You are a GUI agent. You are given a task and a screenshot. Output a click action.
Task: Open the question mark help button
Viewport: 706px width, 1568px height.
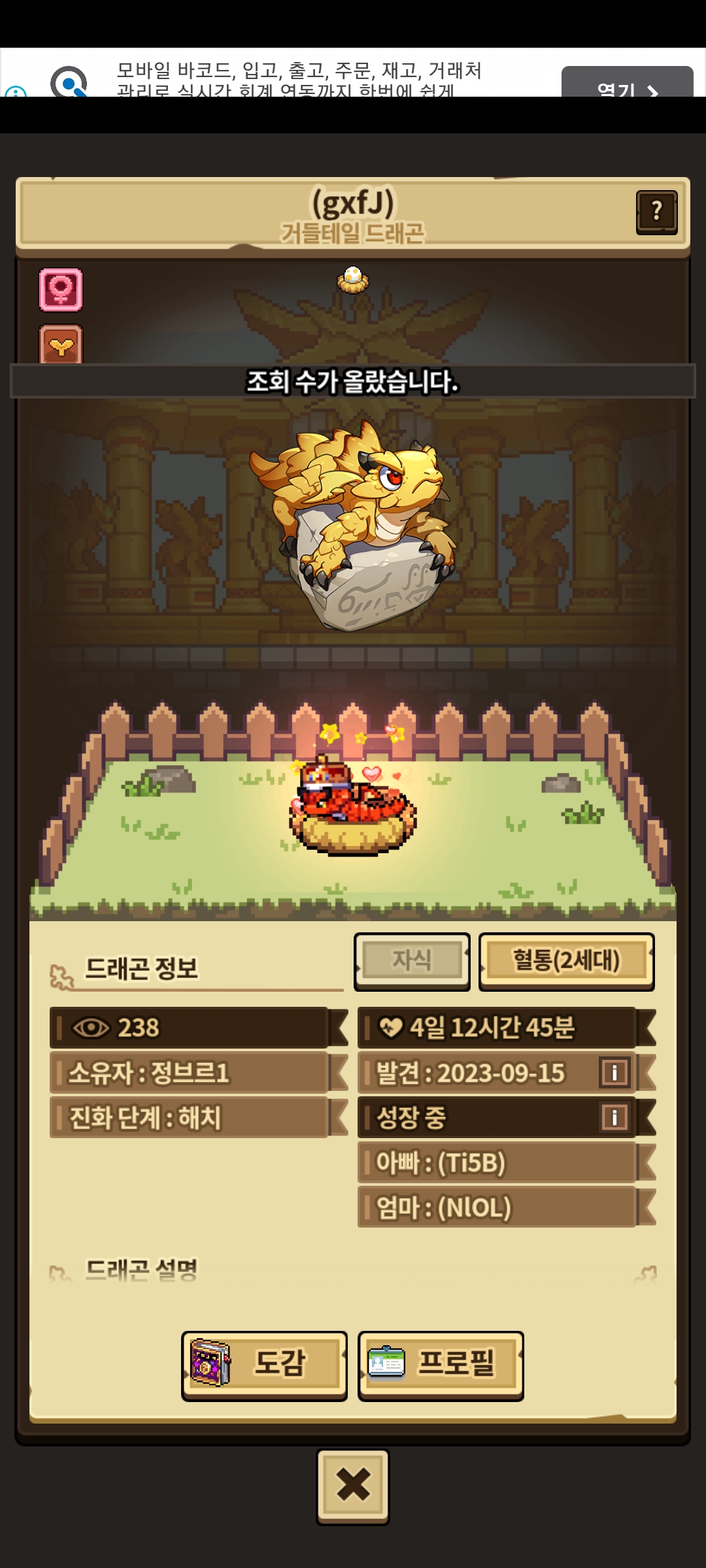(656, 212)
